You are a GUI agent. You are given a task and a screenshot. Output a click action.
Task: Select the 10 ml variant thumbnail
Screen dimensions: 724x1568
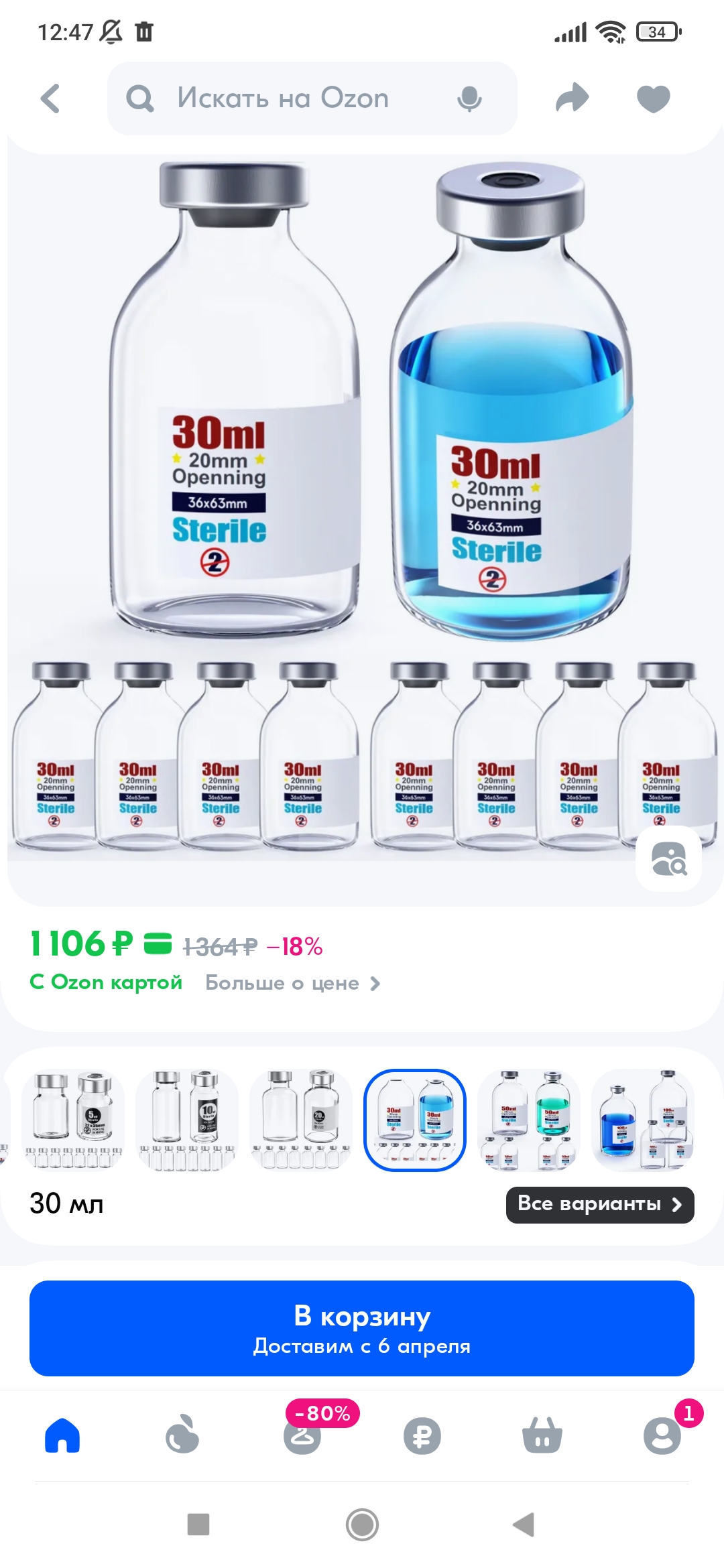coord(187,1120)
